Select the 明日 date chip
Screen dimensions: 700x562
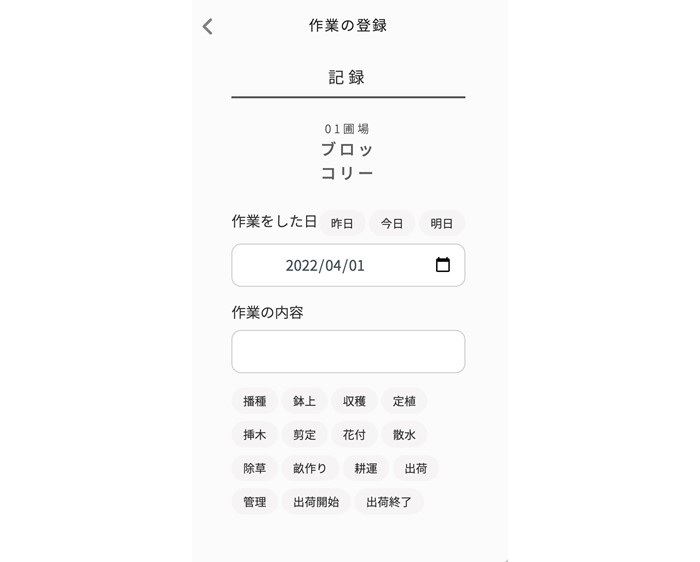click(x=441, y=224)
